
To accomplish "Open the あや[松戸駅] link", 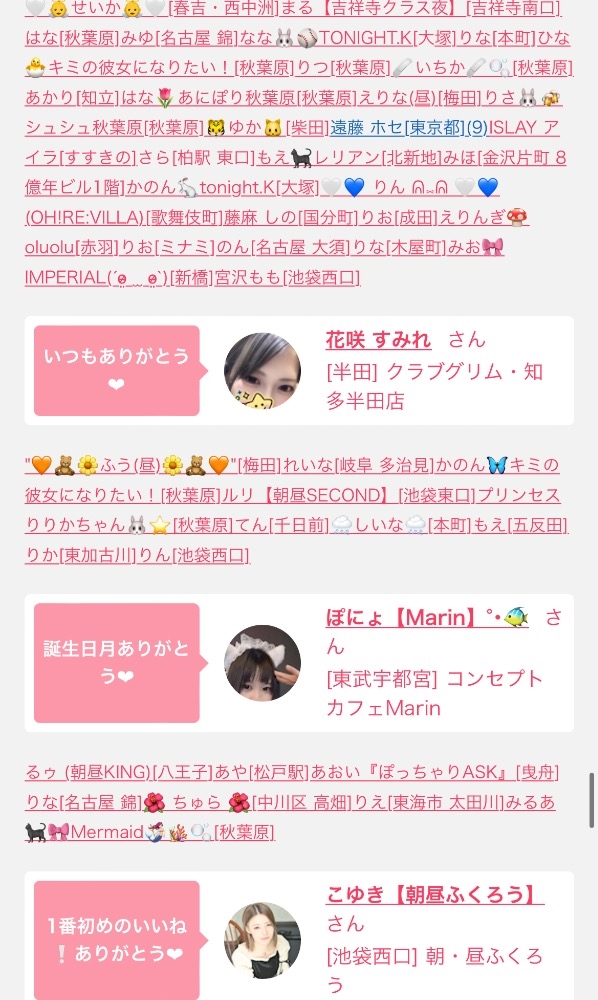I will click(261, 772).
